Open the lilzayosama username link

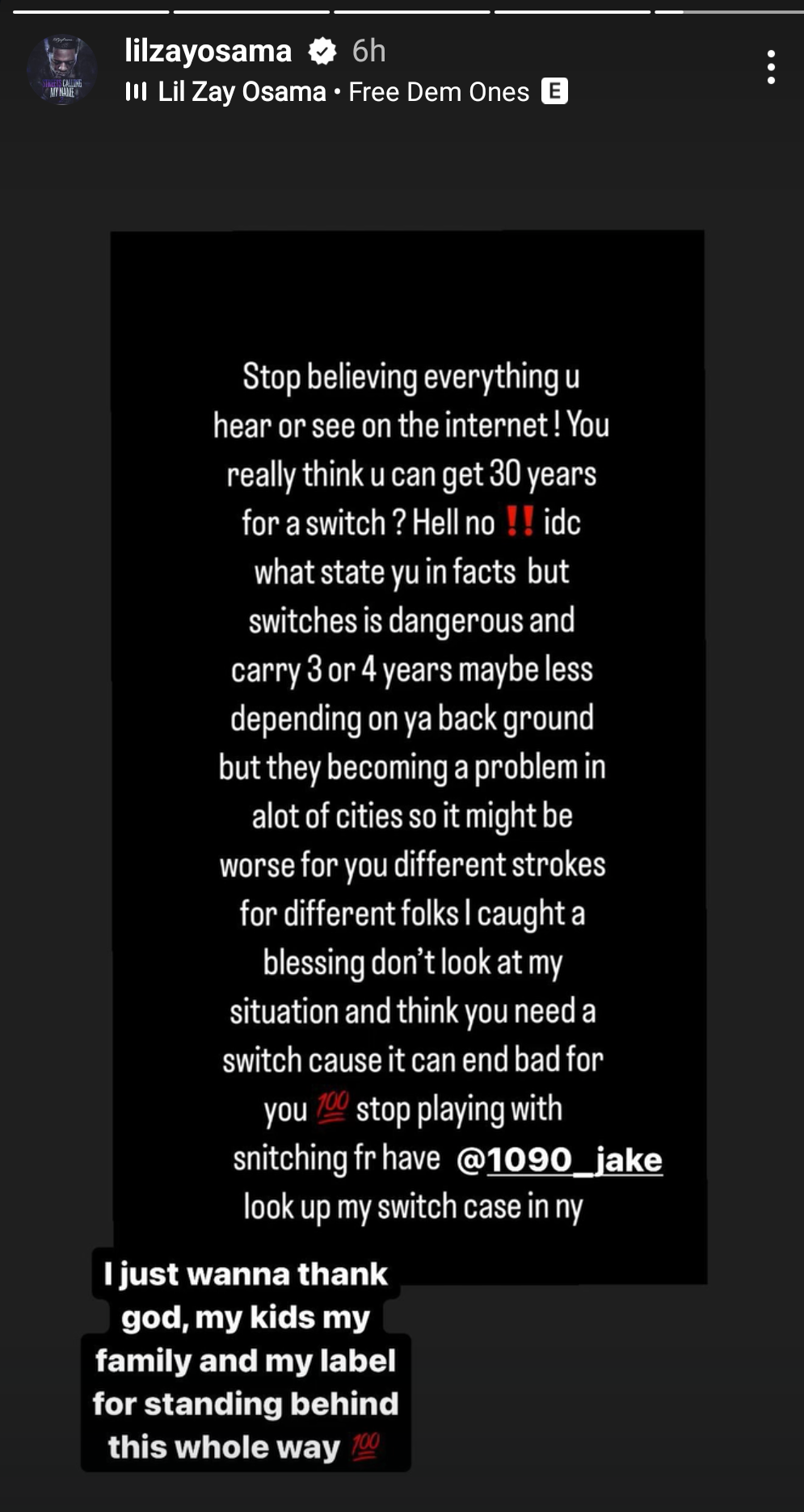point(208,51)
